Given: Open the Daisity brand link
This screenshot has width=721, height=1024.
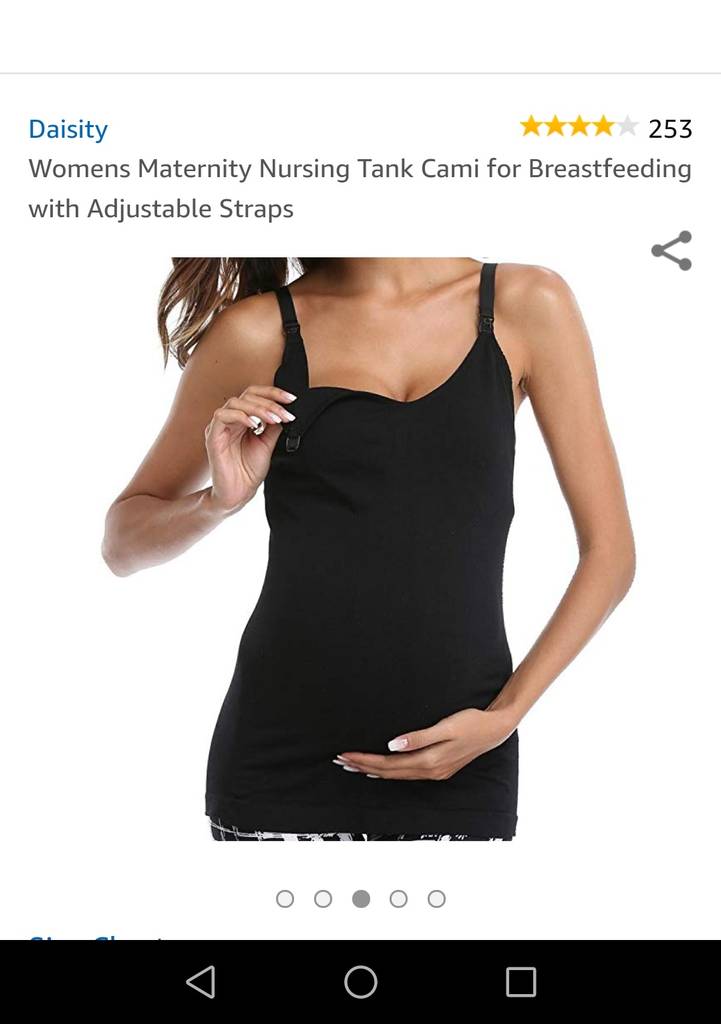Looking at the screenshot, I should (x=68, y=130).
